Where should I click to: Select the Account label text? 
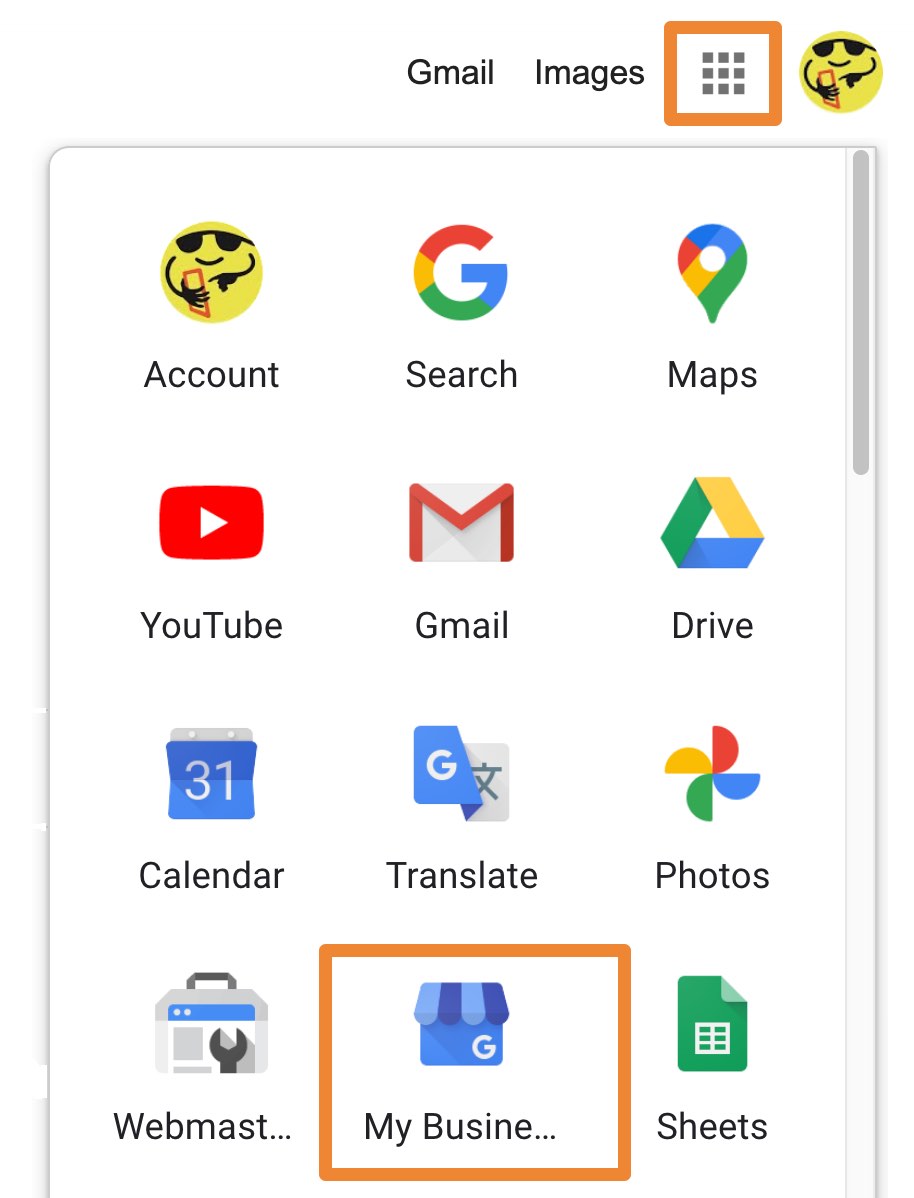pyautogui.click(x=211, y=375)
